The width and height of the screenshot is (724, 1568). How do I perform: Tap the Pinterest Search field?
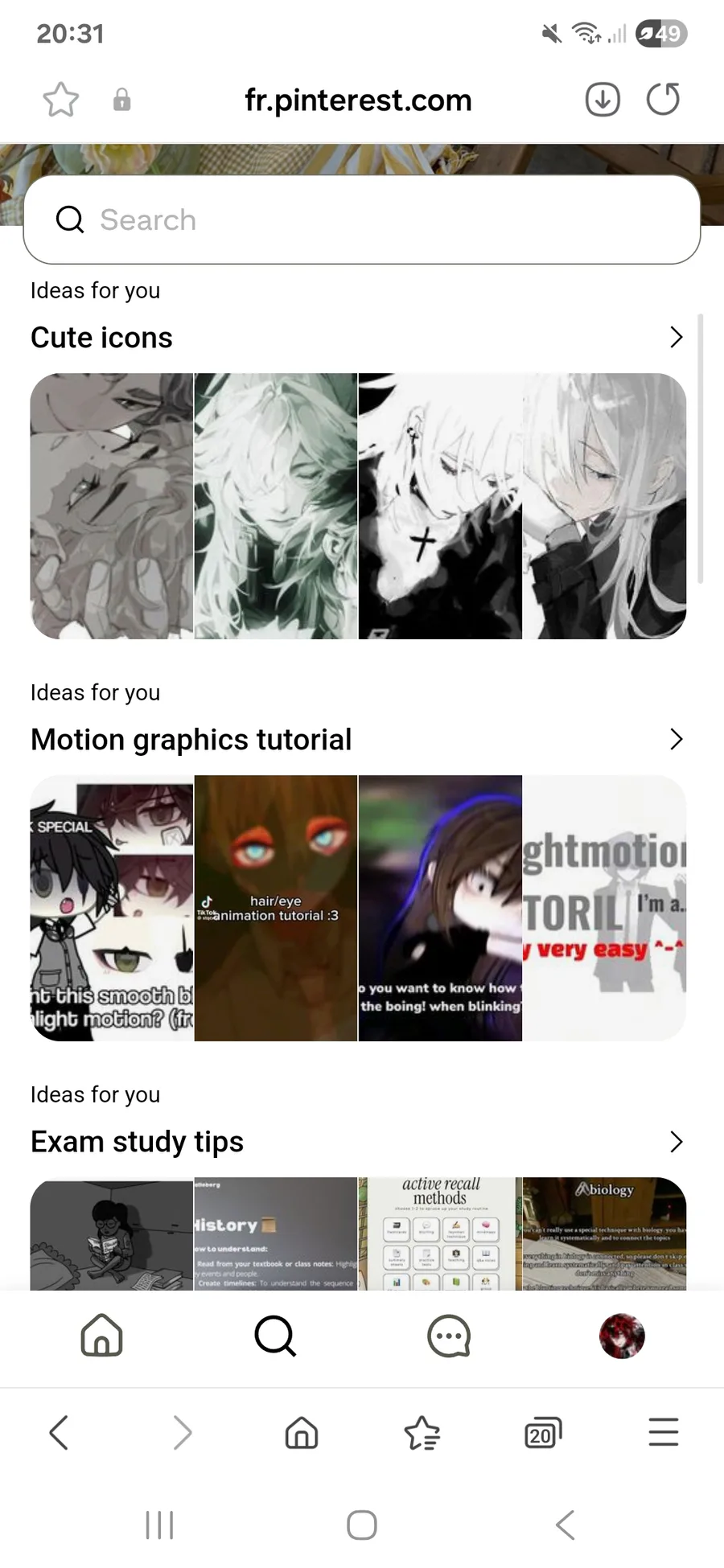362,220
